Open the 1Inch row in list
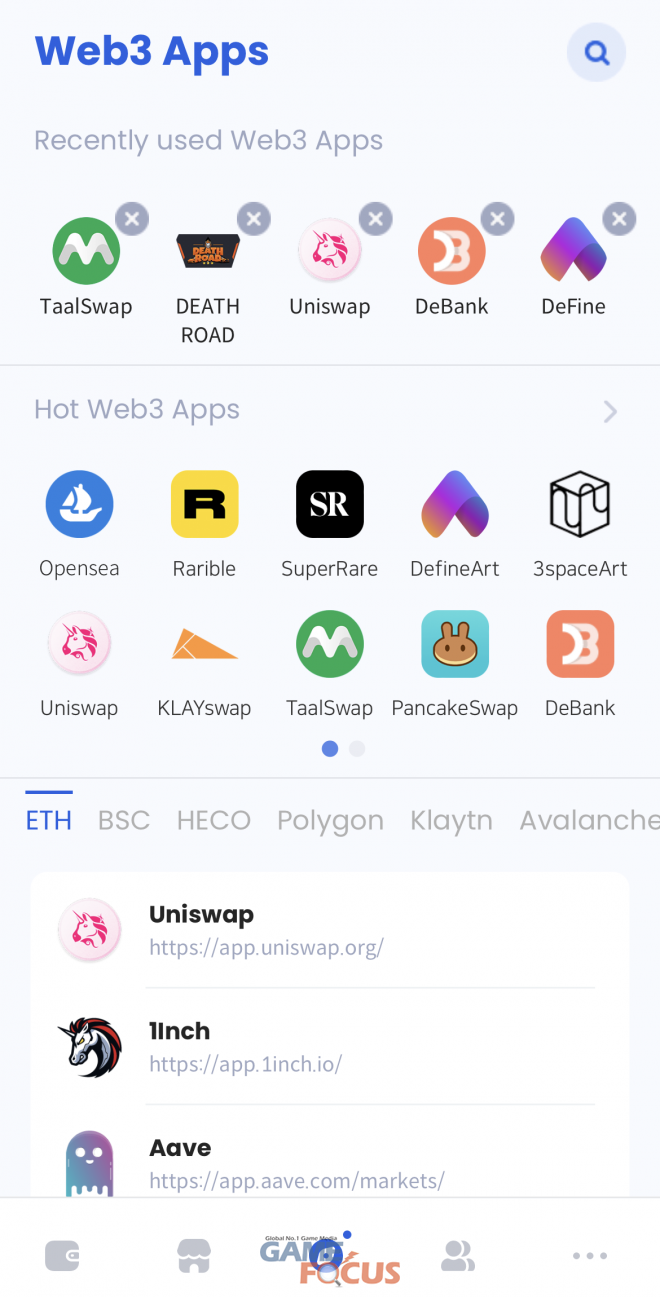Screen dimensions: 660x1297 click(330, 1046)
